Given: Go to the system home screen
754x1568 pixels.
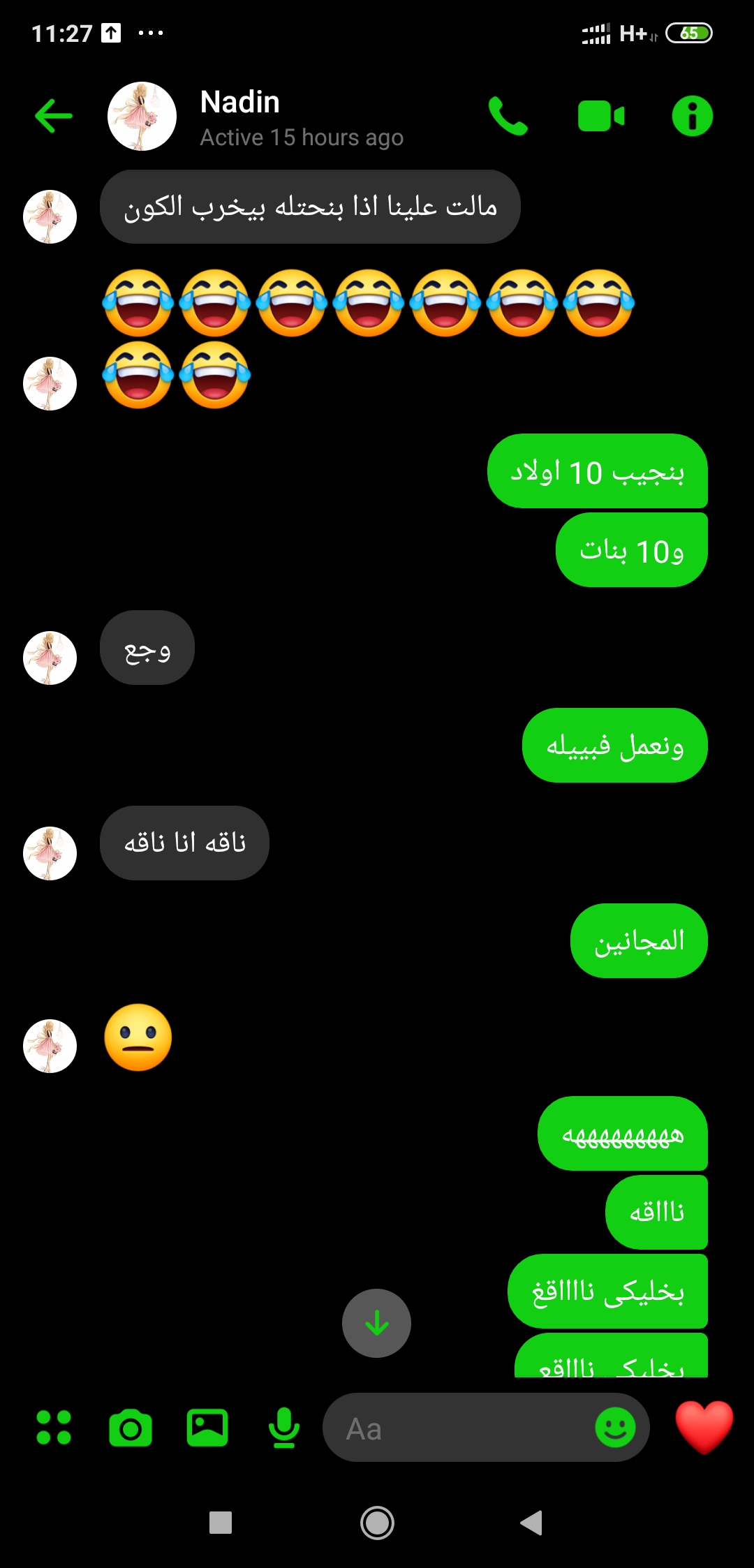Looking at the screenshot, I should tap(377, 1523).
